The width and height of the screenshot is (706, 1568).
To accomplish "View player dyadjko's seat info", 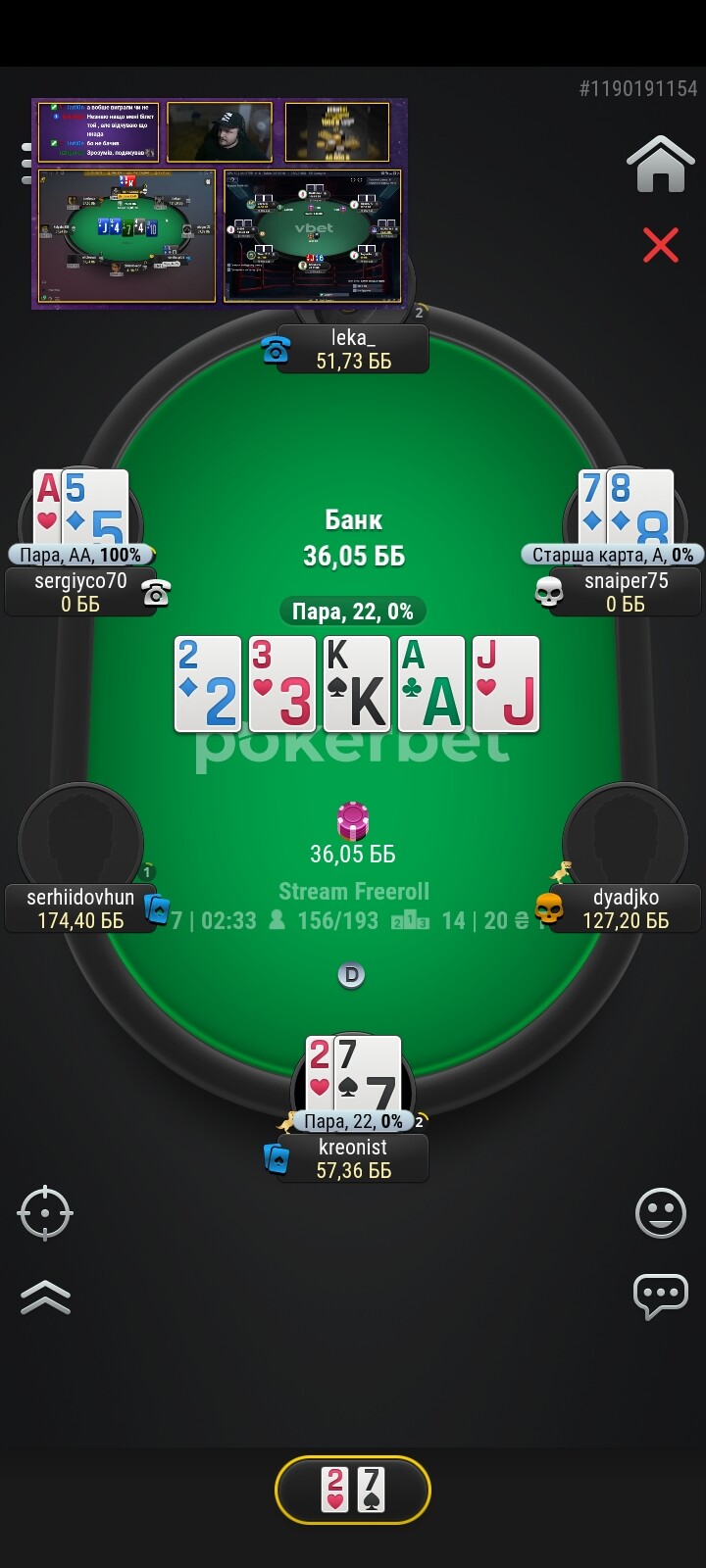I will pos(626,908).
